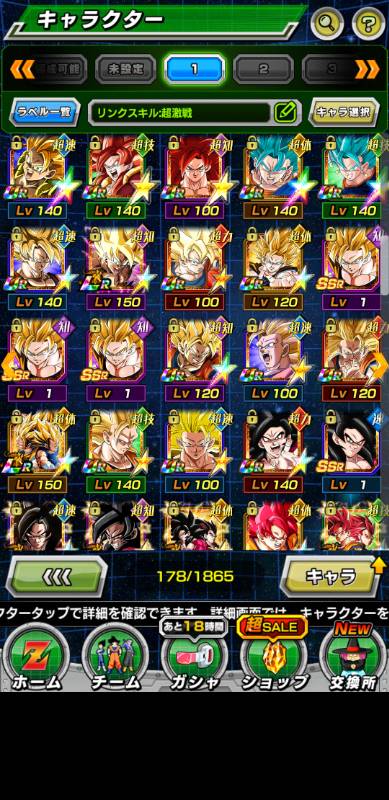Go to next page with right edge arrow
The height and width of the screenshot is (800, 389).
coord(380,364)
